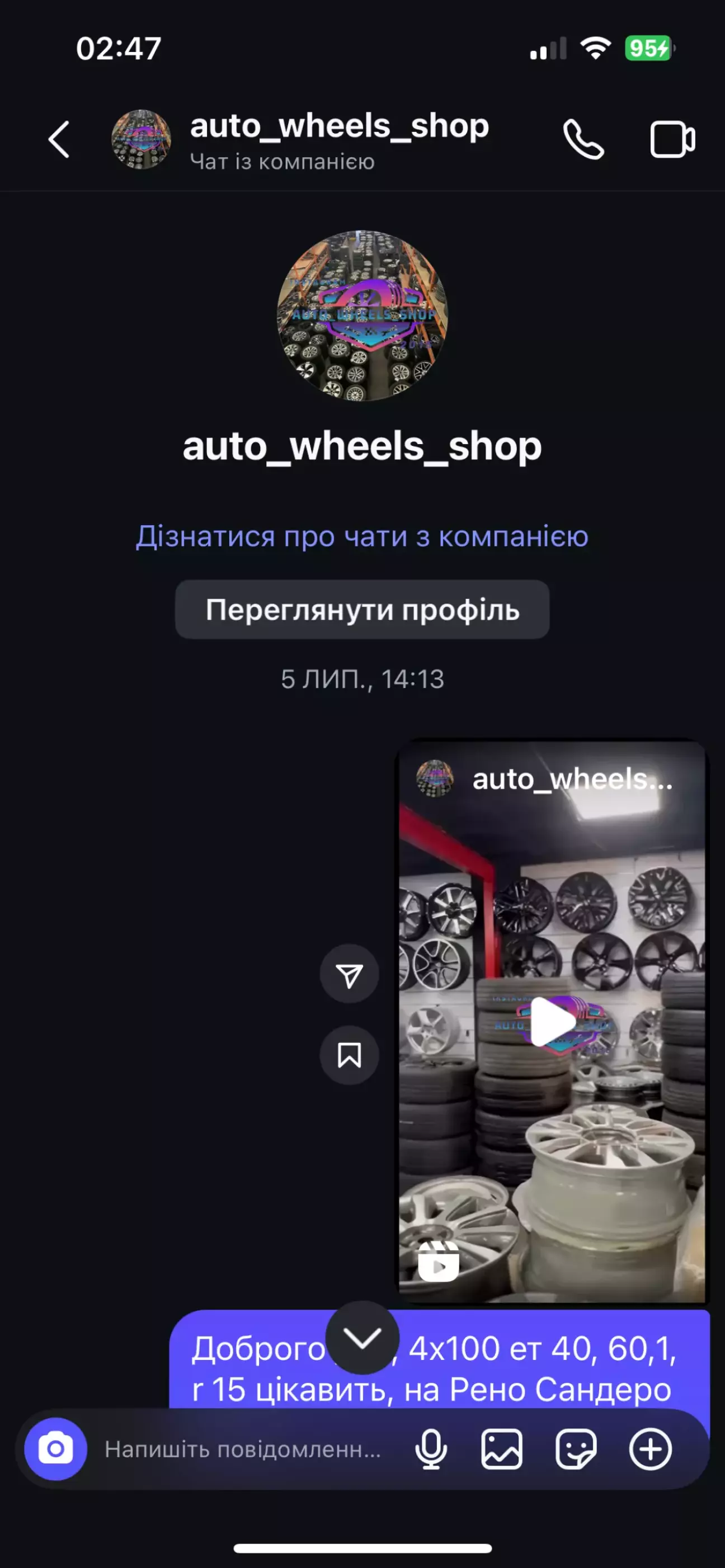Start a voice call with auto_wheels_shop
Screen dimensions: 725x1568
click(x=583, y=139)
